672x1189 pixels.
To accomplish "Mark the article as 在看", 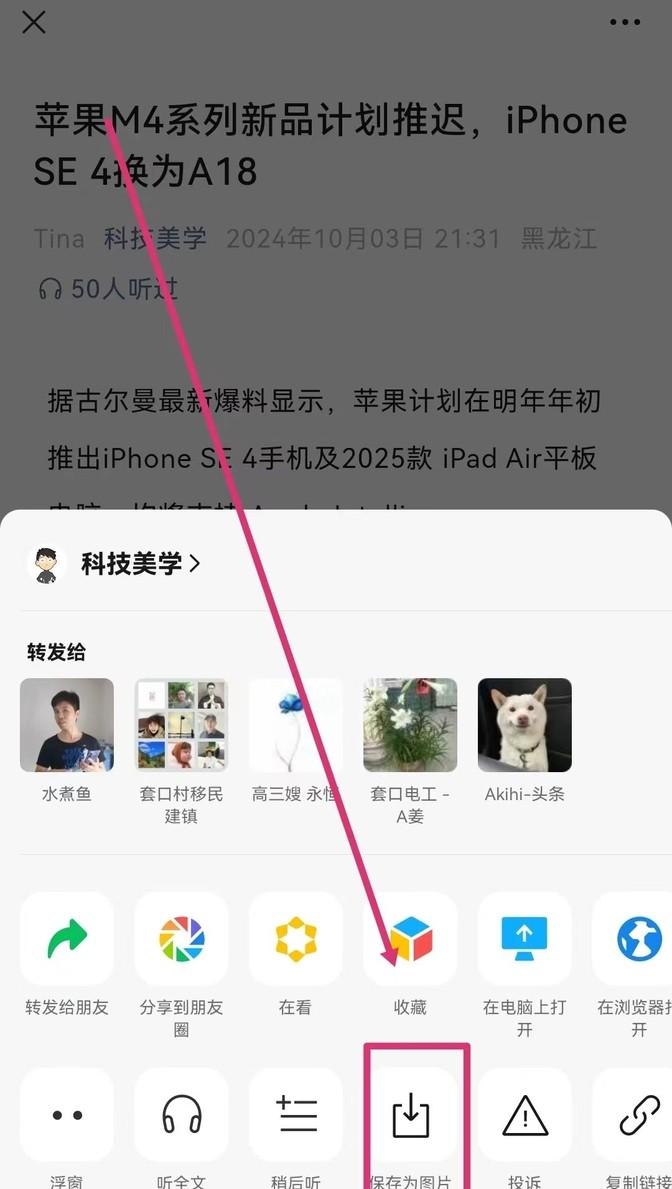I will point(295,939).
